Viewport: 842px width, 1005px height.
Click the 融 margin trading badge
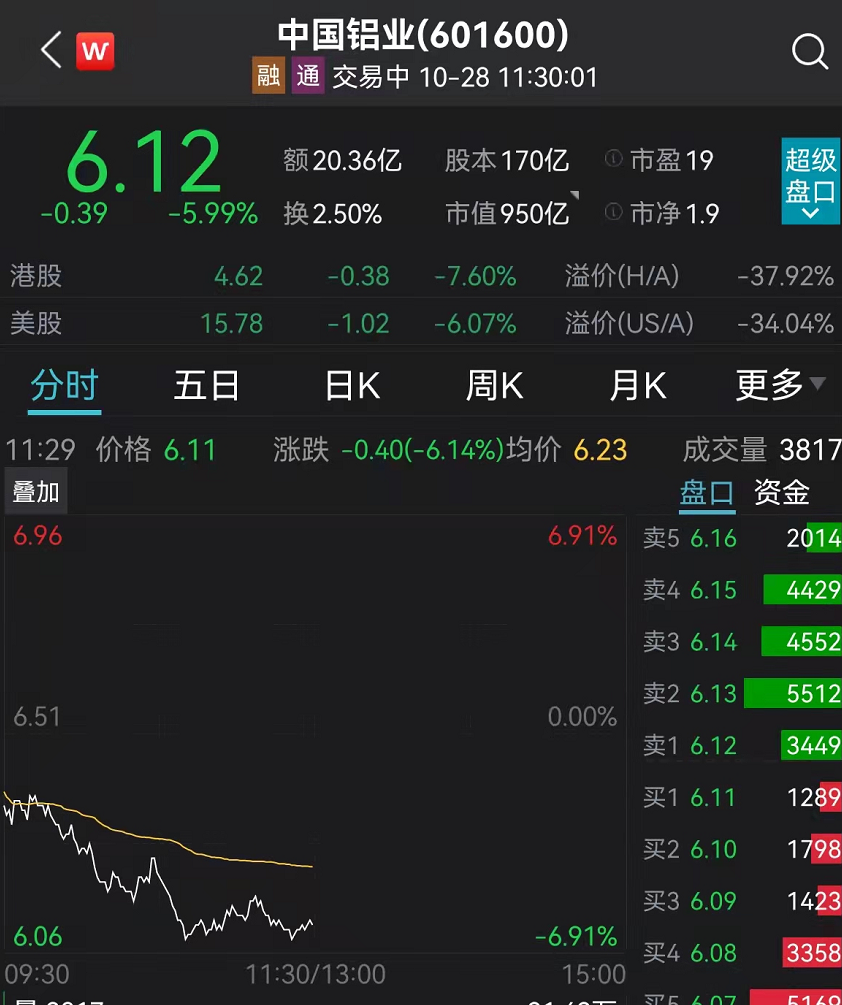[268, 75]
